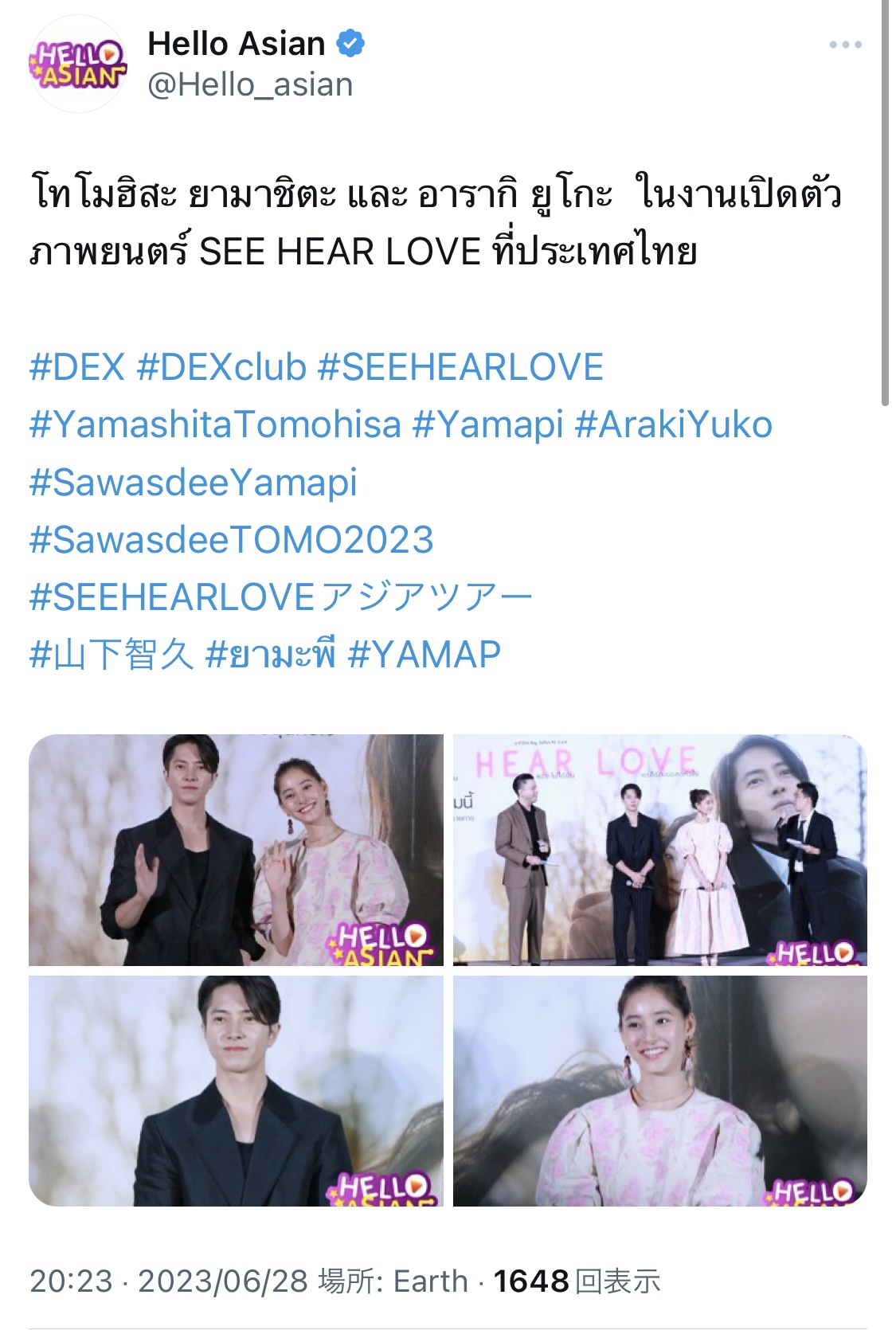Screen dimensions: 896x1330
Task: View solo photo of man in black suit
Action: pos(236,1090)
